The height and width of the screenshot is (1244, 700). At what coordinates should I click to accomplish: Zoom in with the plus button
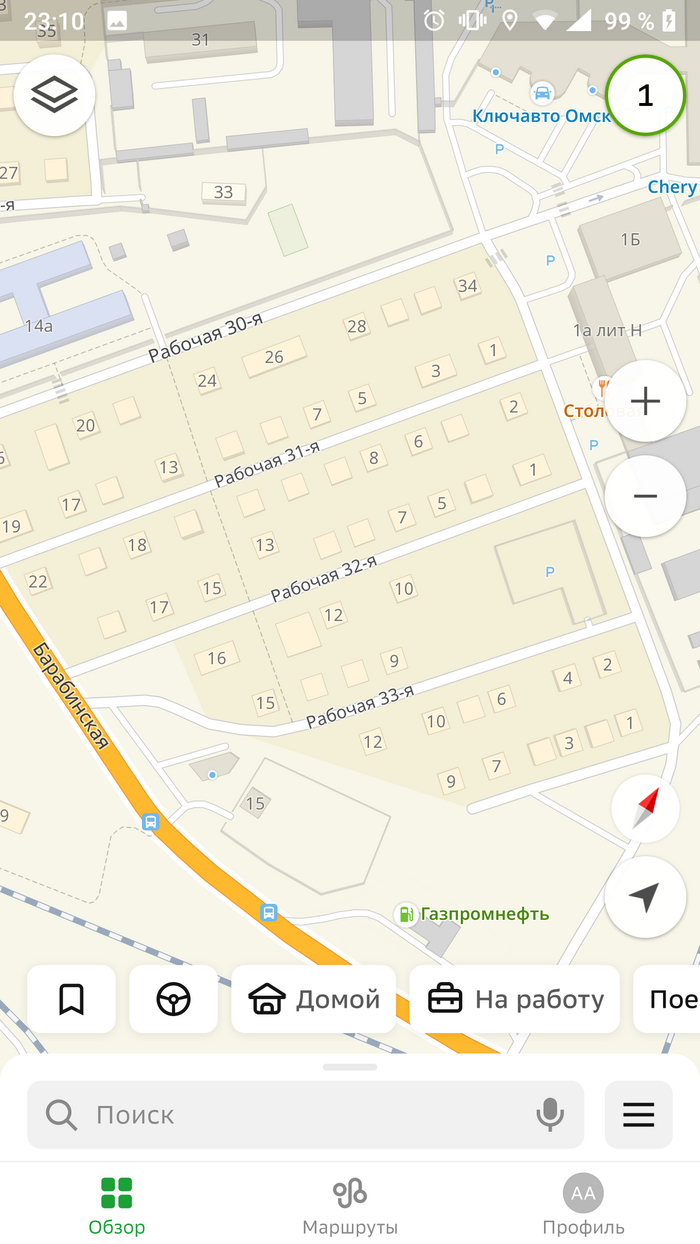645,401
